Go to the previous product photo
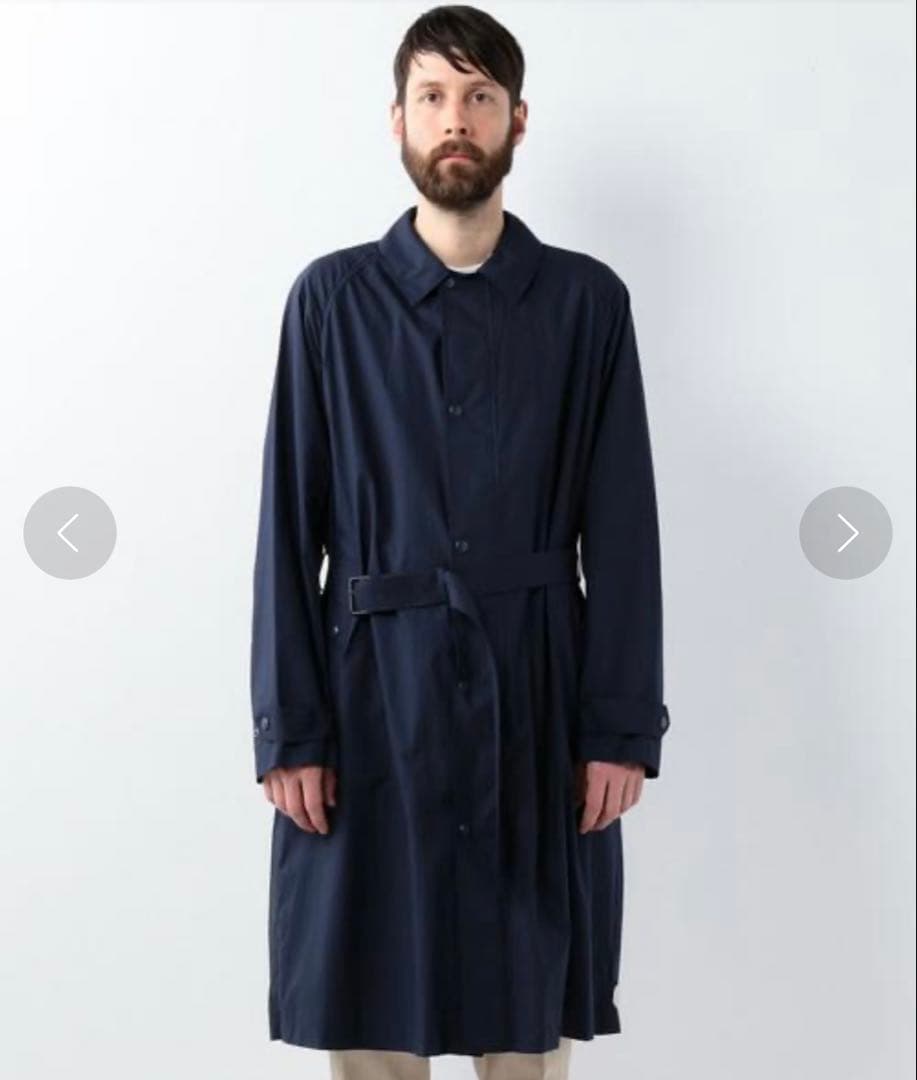 pos(70,533)
